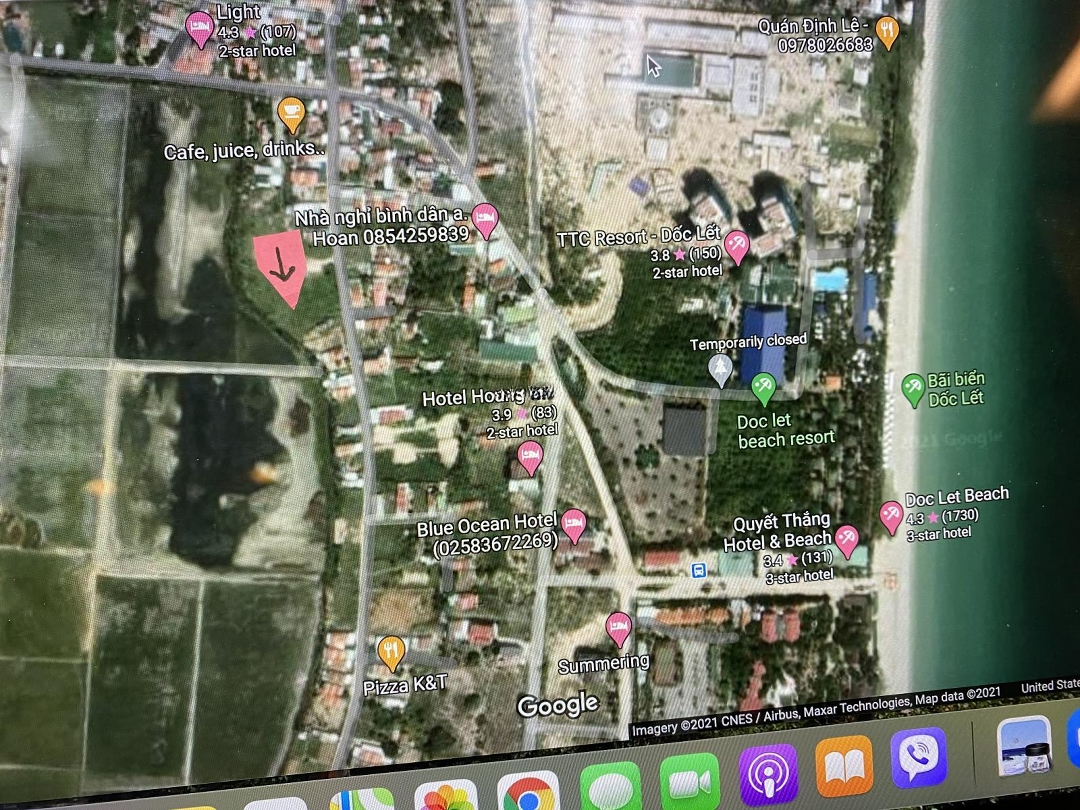
Task: Select the TTC Resort - Dốc Lết pin
Action: point(737,245)
